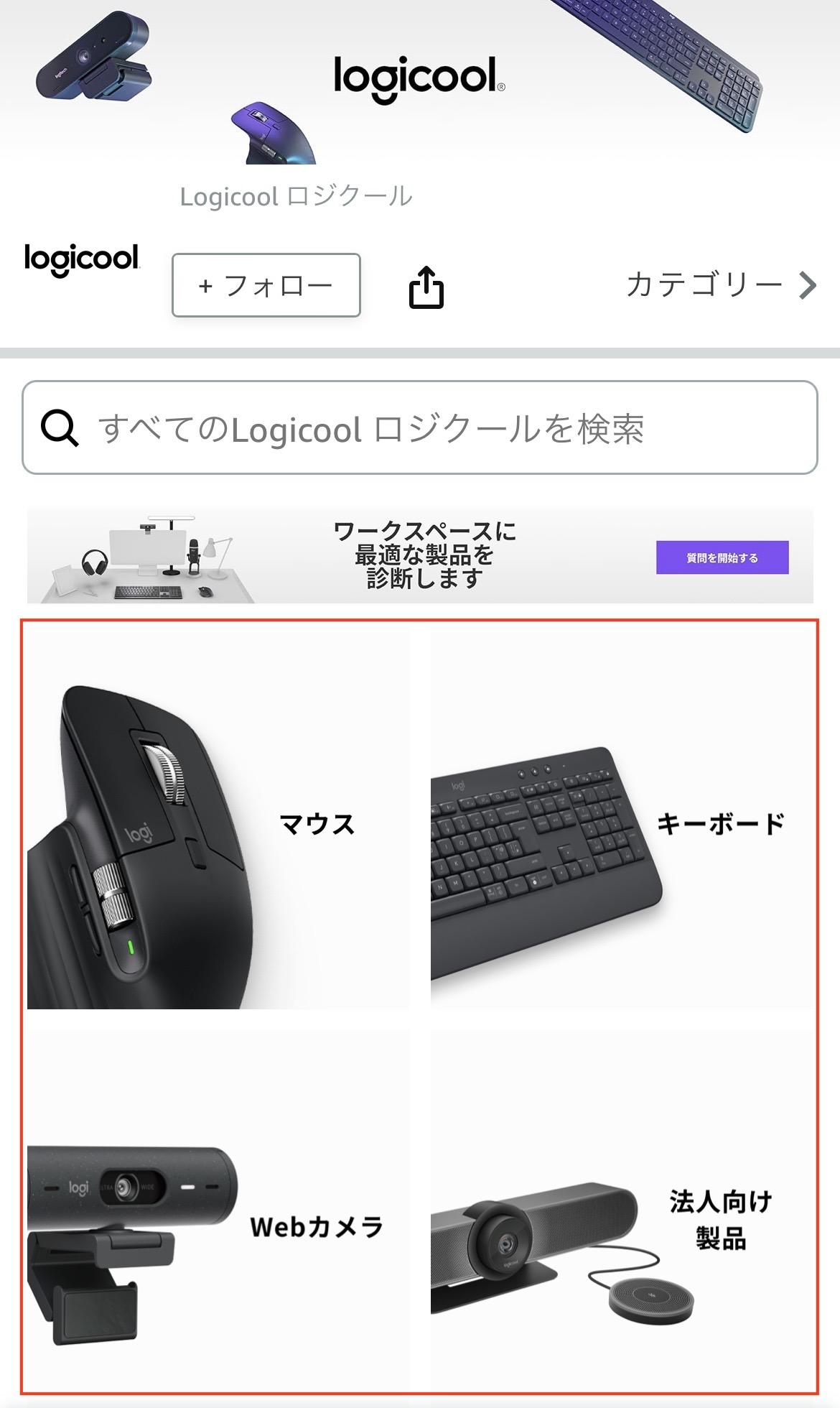Open the マウス category tile

click(218, 819)
